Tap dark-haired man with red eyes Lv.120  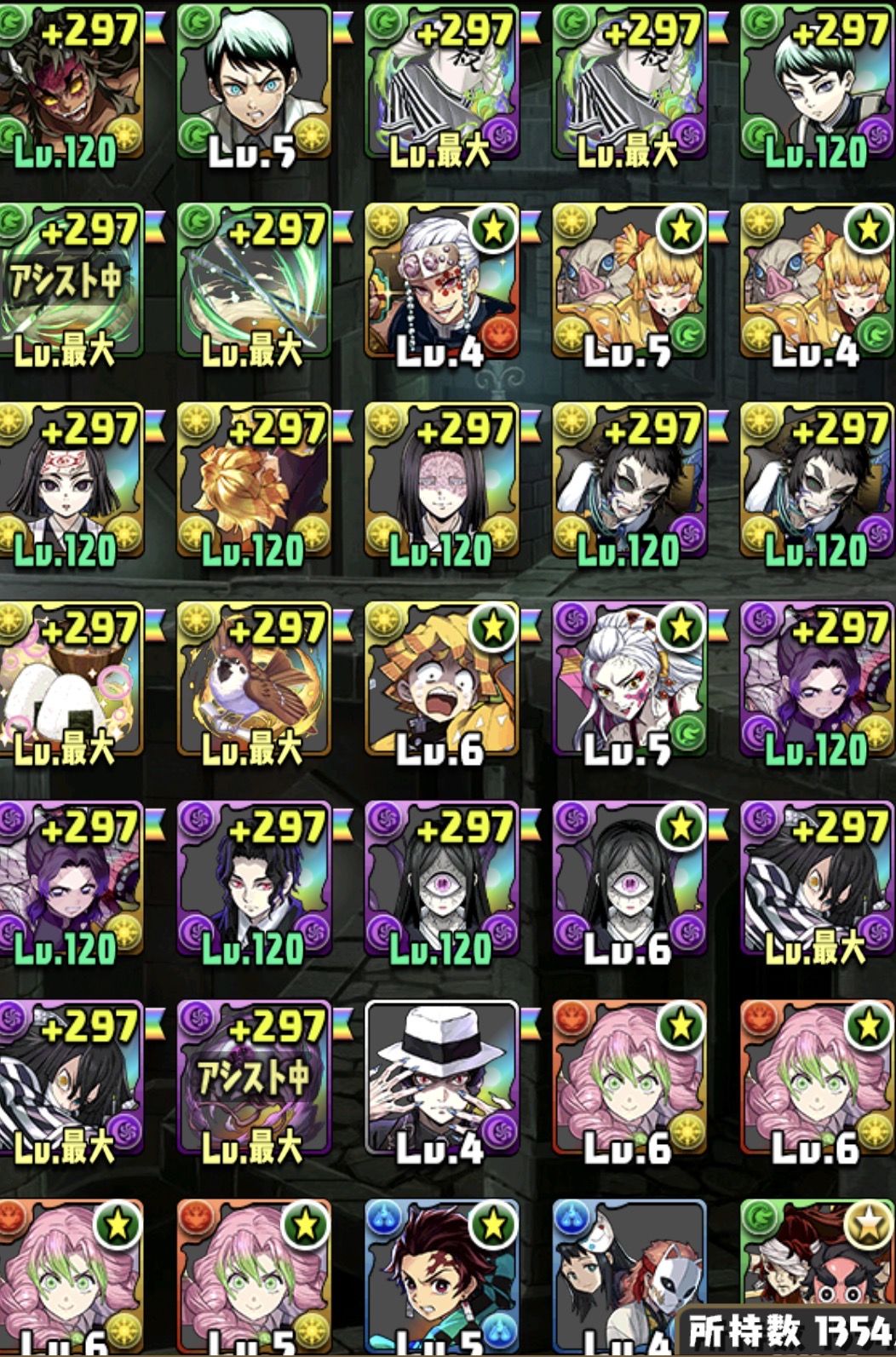(254, 881)
